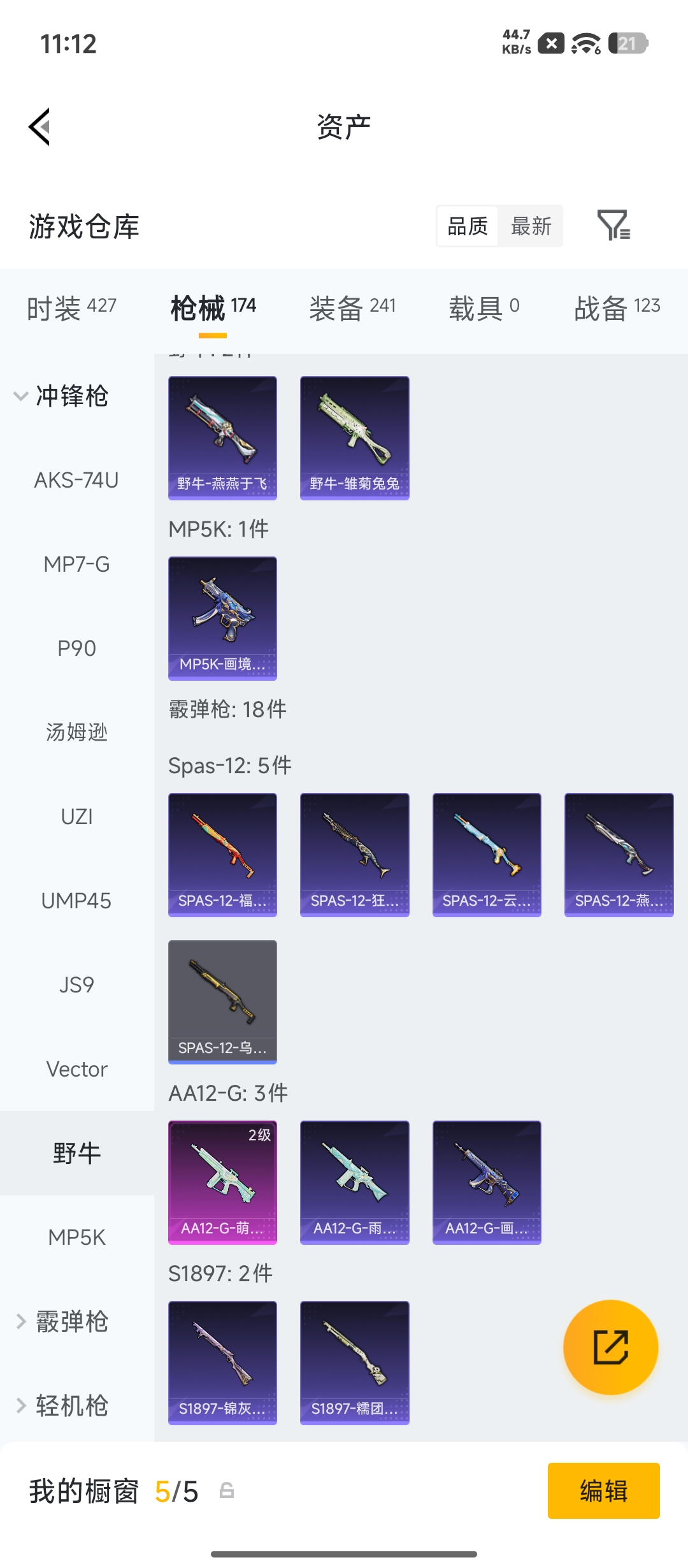The width and height of the screenshot is (688, 1568).
Task: Open the AA12-G-萌 level 2 skin
Action: (x=222, y=1182)
